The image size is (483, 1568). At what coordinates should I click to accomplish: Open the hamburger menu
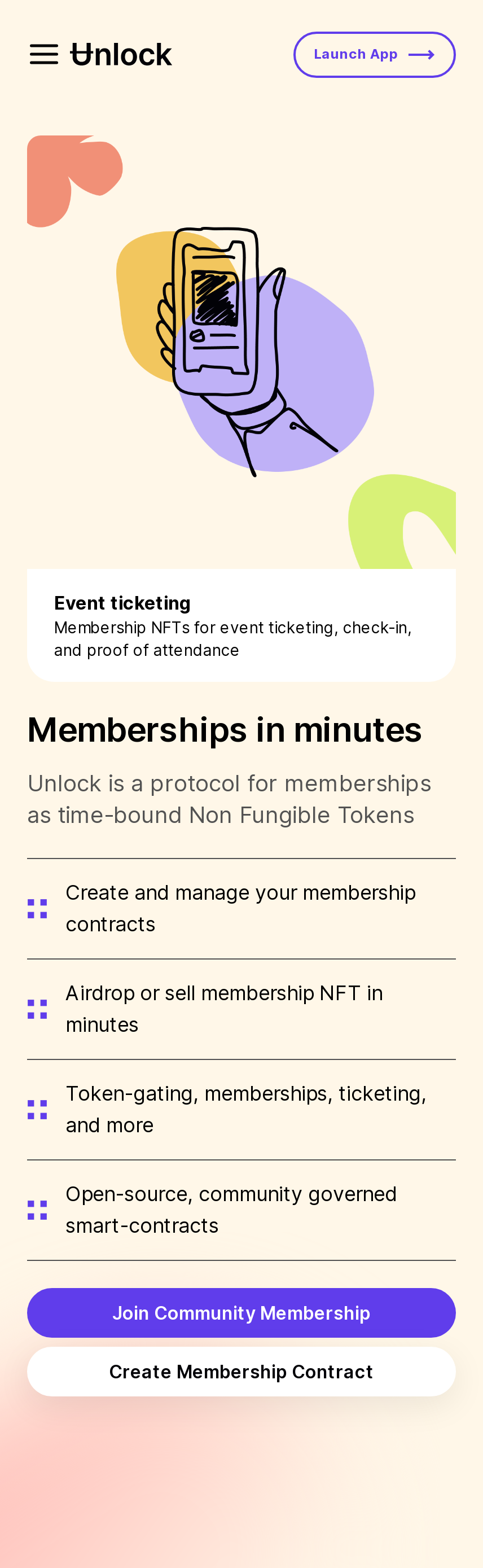coord(44,55)
